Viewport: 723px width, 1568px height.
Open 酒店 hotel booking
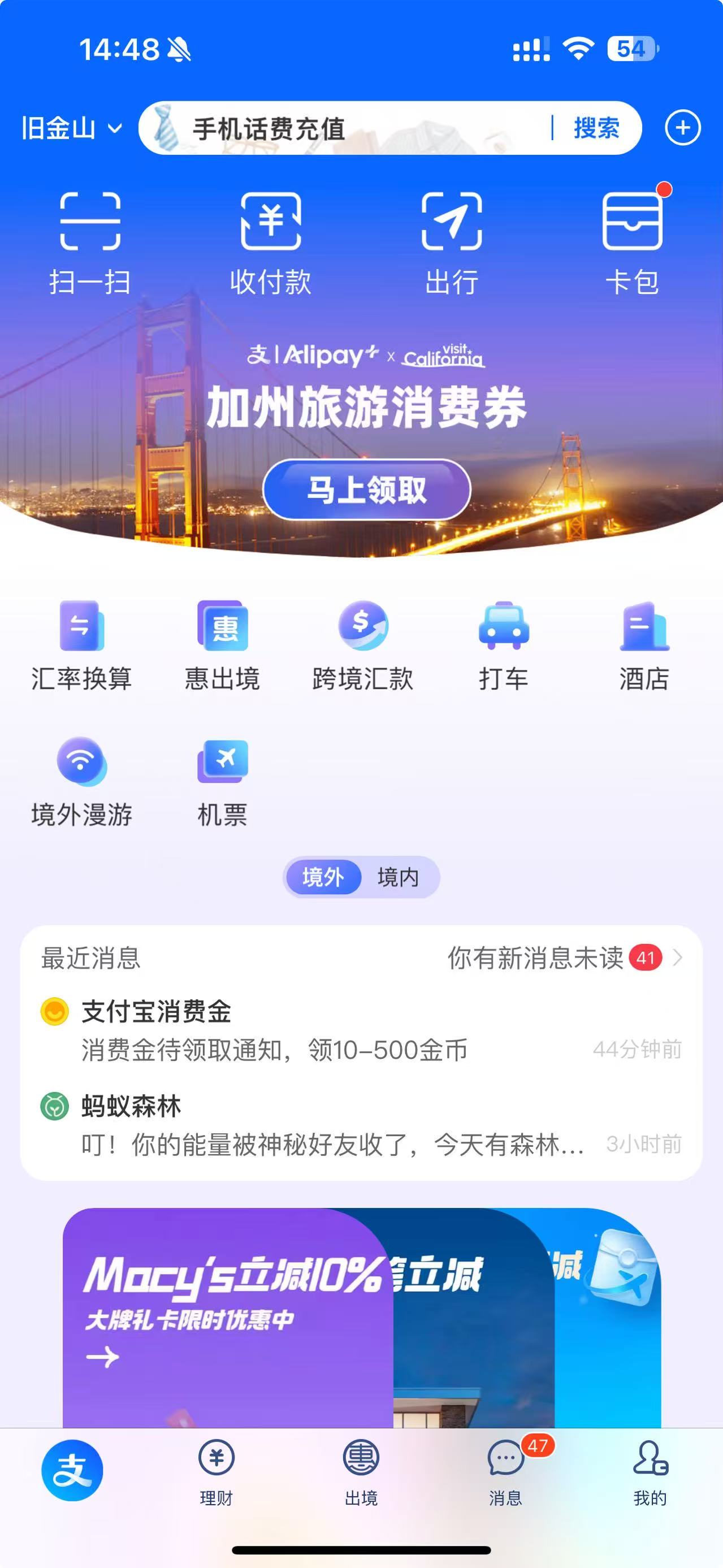[644, 646]
